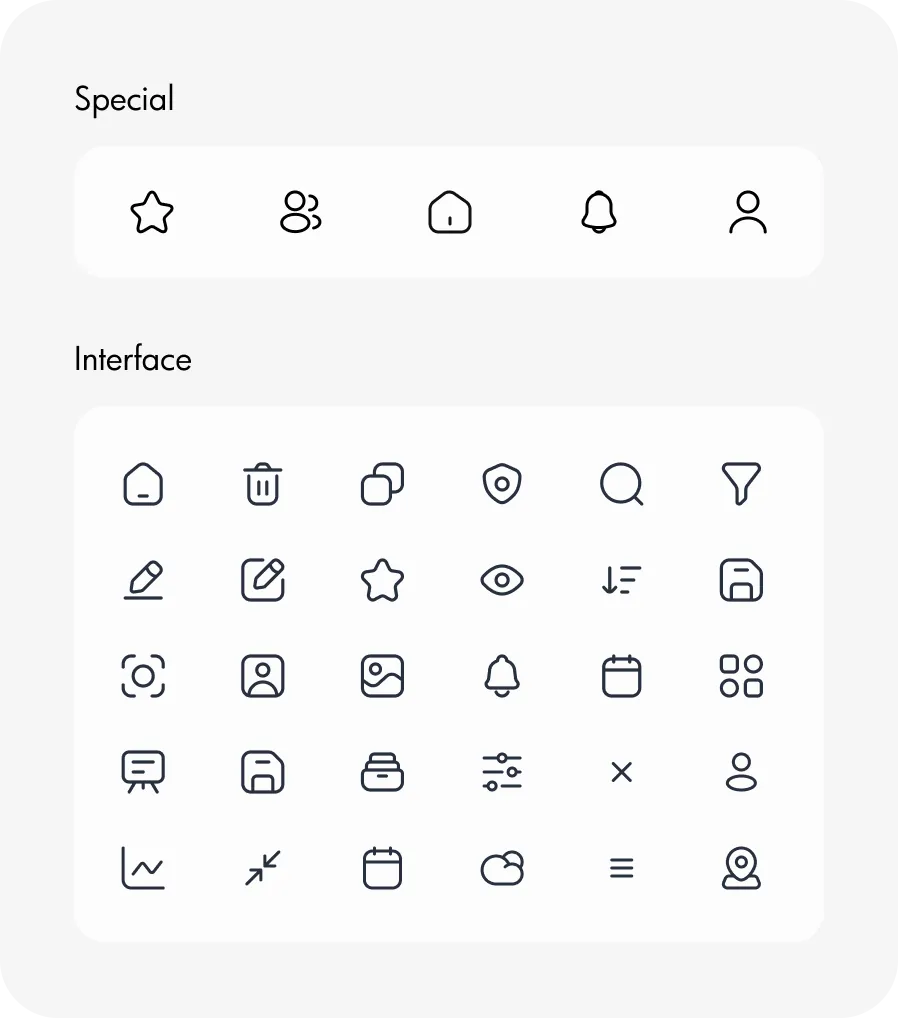This screenshot has height=1018, width=898.
Task: Click the floppy disk save icon
Action: 741,580
